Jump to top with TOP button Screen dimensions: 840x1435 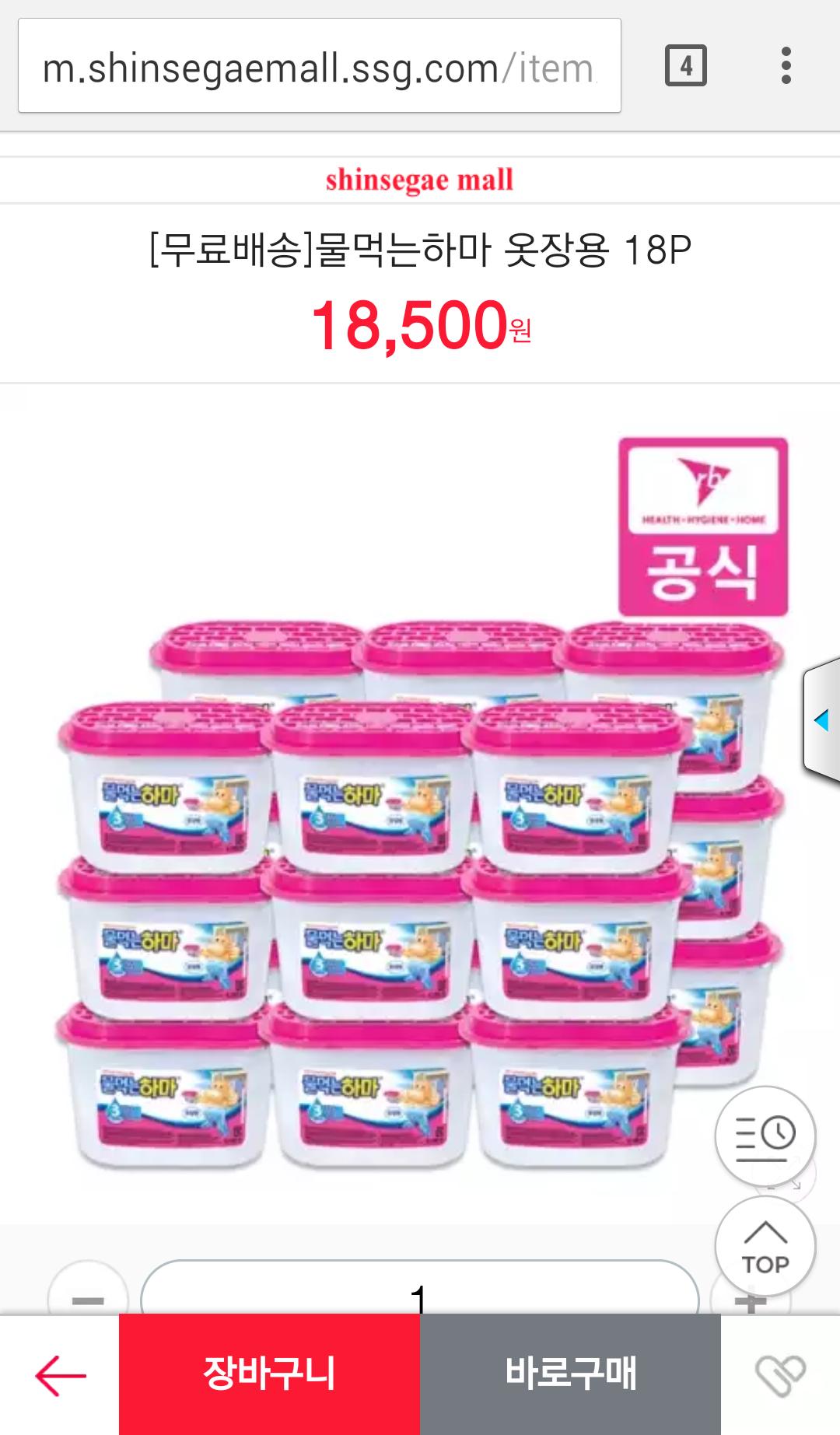pyautogui.click(x=765, y=1247)
